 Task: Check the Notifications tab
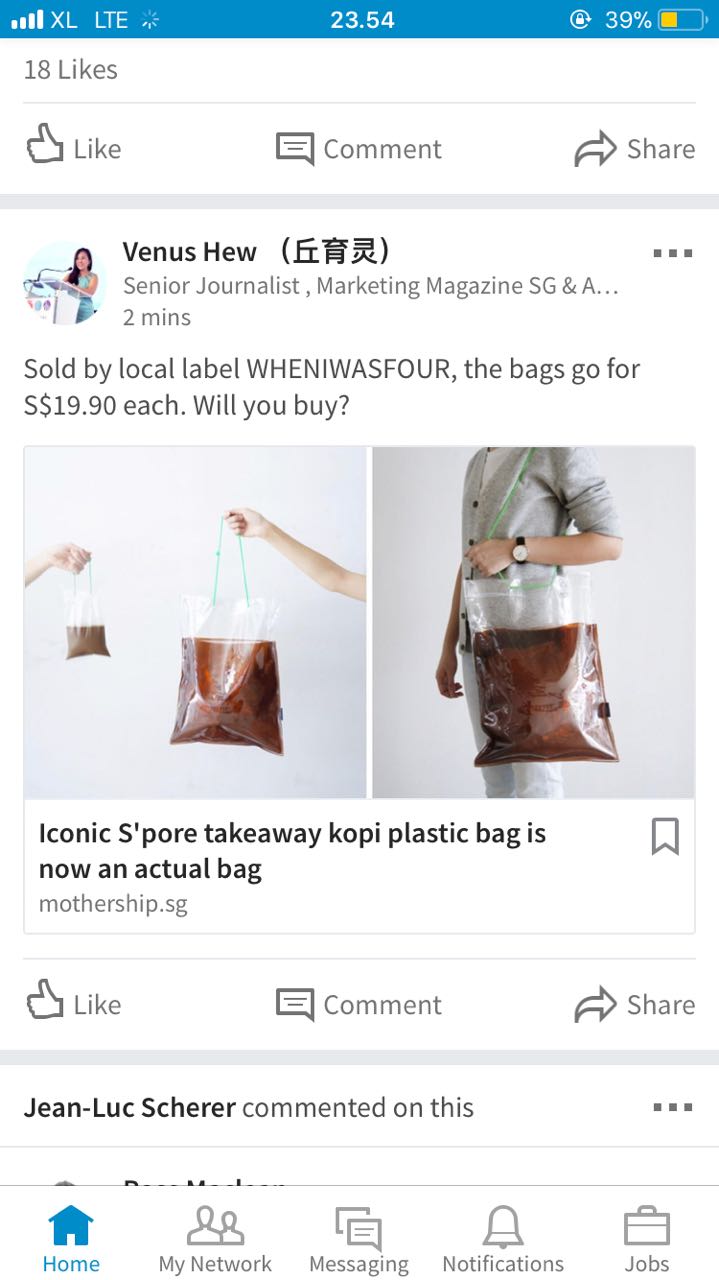click(x=503, y=1238)
